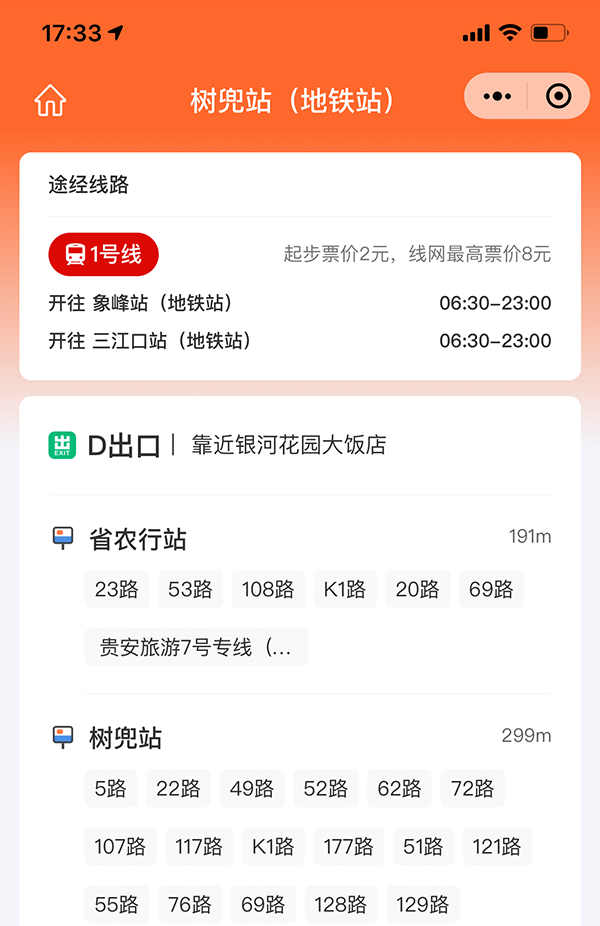View bus route 108路

(268, 589)
